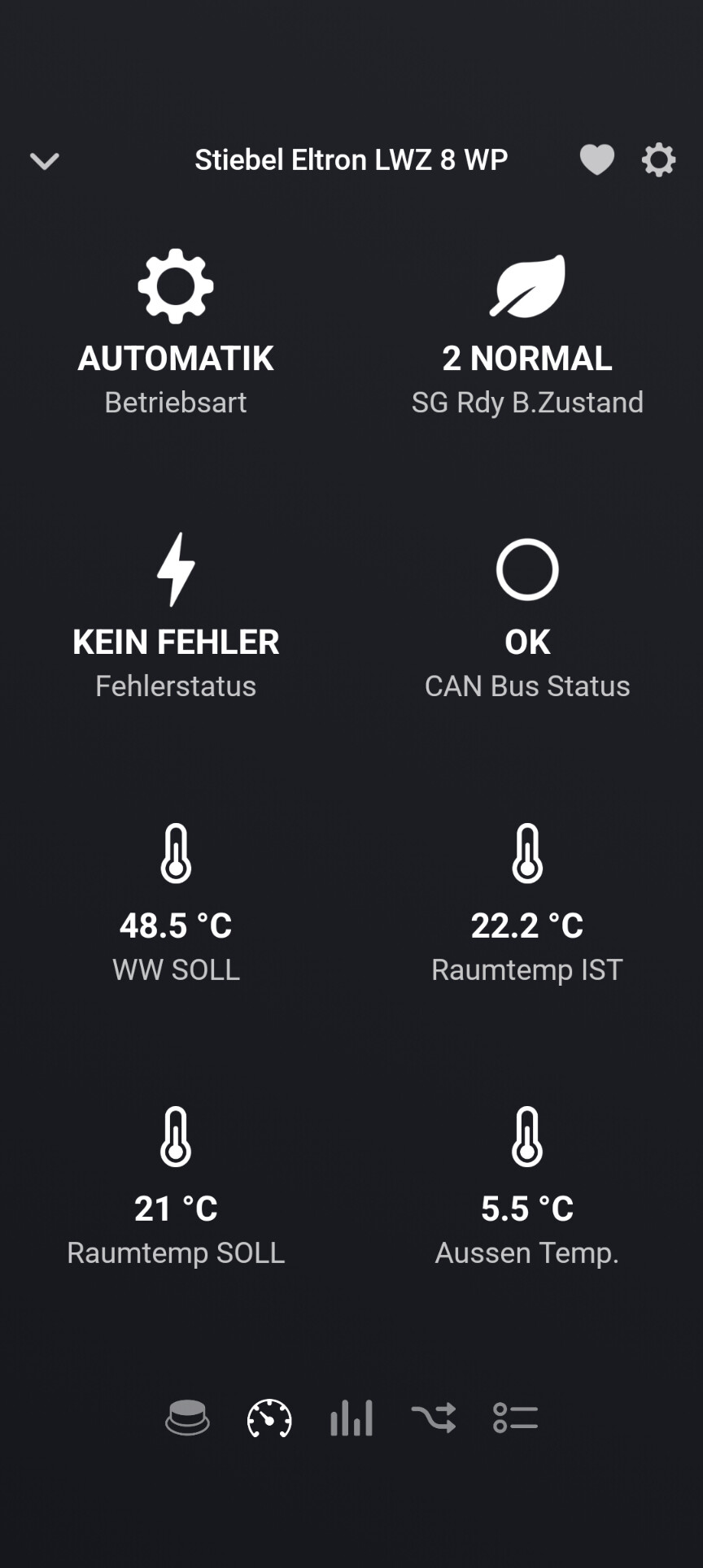Open the Aussen Temp. tile
This screenshot has height=1568, width=703.
[x=527, y=1184]
